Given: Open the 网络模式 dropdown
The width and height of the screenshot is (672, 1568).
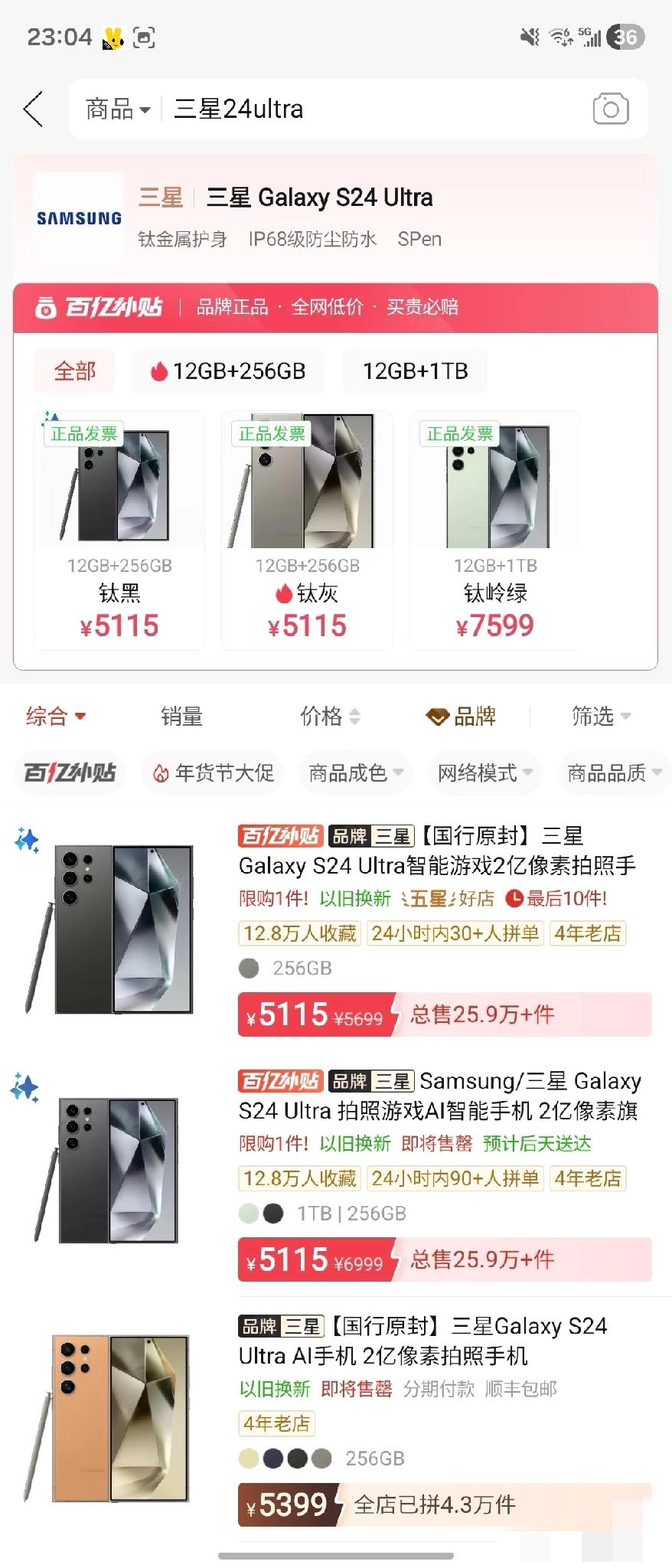Looking at the screenshot, I should tap(484, 773).
